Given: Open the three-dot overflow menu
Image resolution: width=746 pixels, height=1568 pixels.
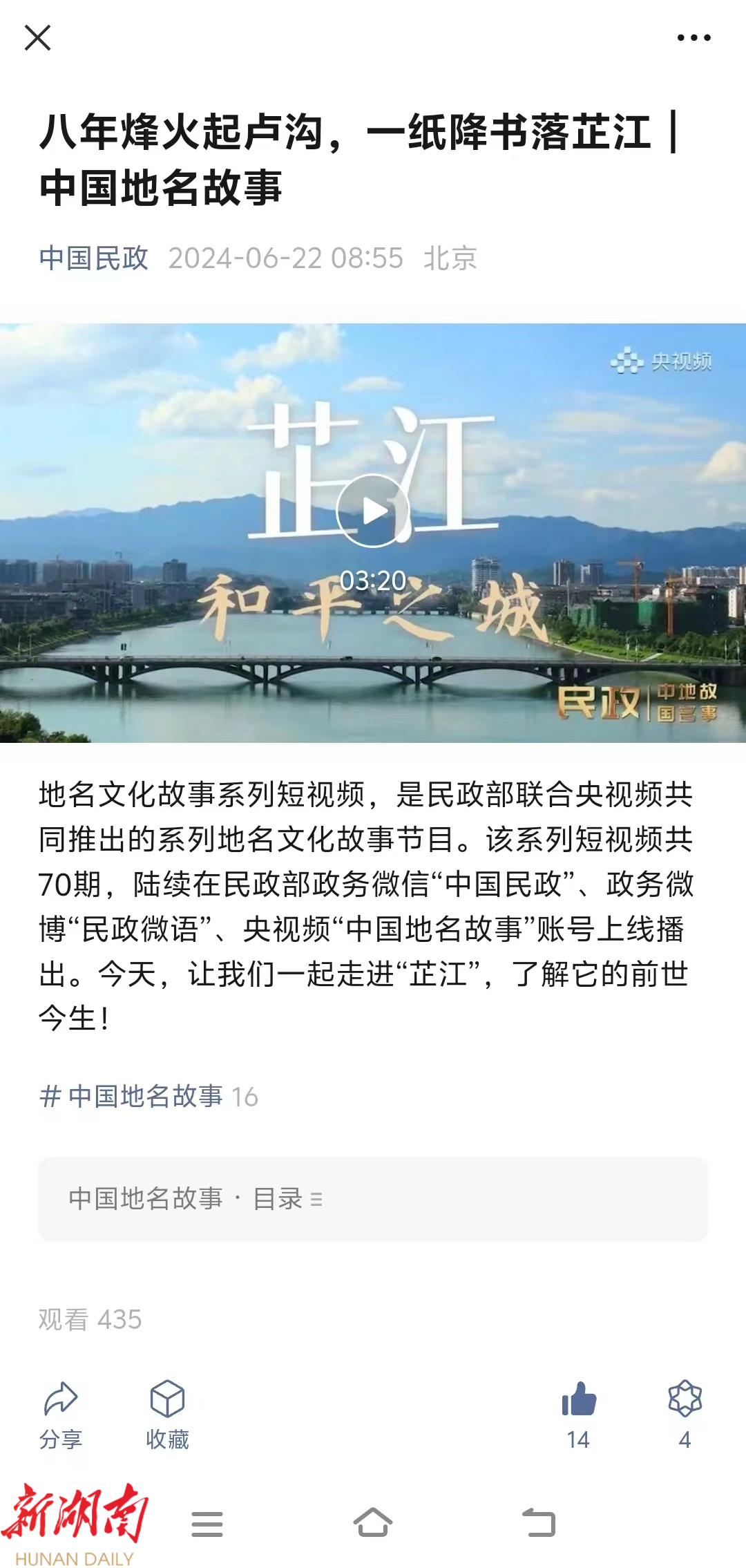Looking at the screenshot, I should (x=694, y=38).
